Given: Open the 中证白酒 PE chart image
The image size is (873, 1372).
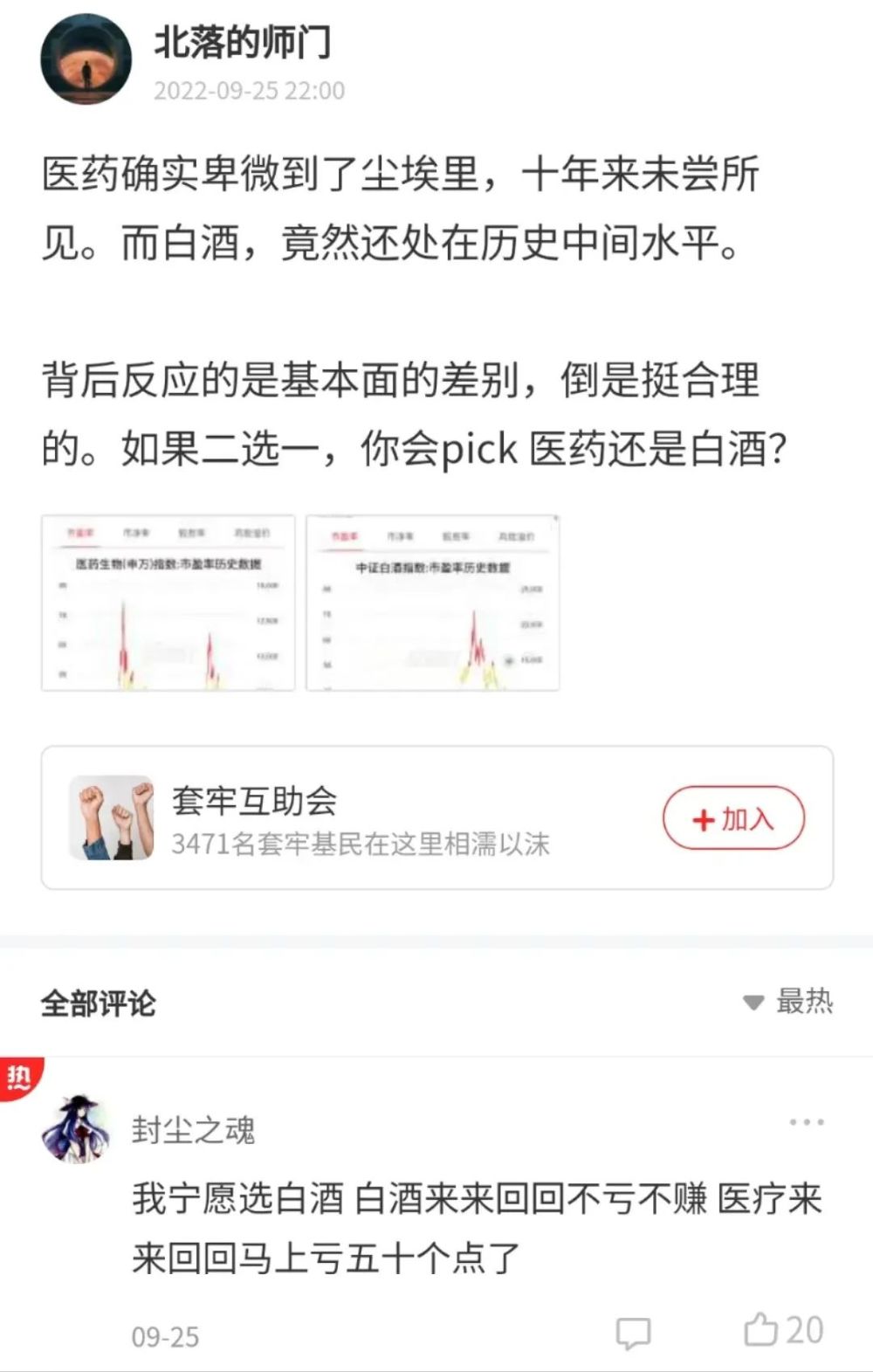Looking at the screenshot, I should click(x=433, y=603).
